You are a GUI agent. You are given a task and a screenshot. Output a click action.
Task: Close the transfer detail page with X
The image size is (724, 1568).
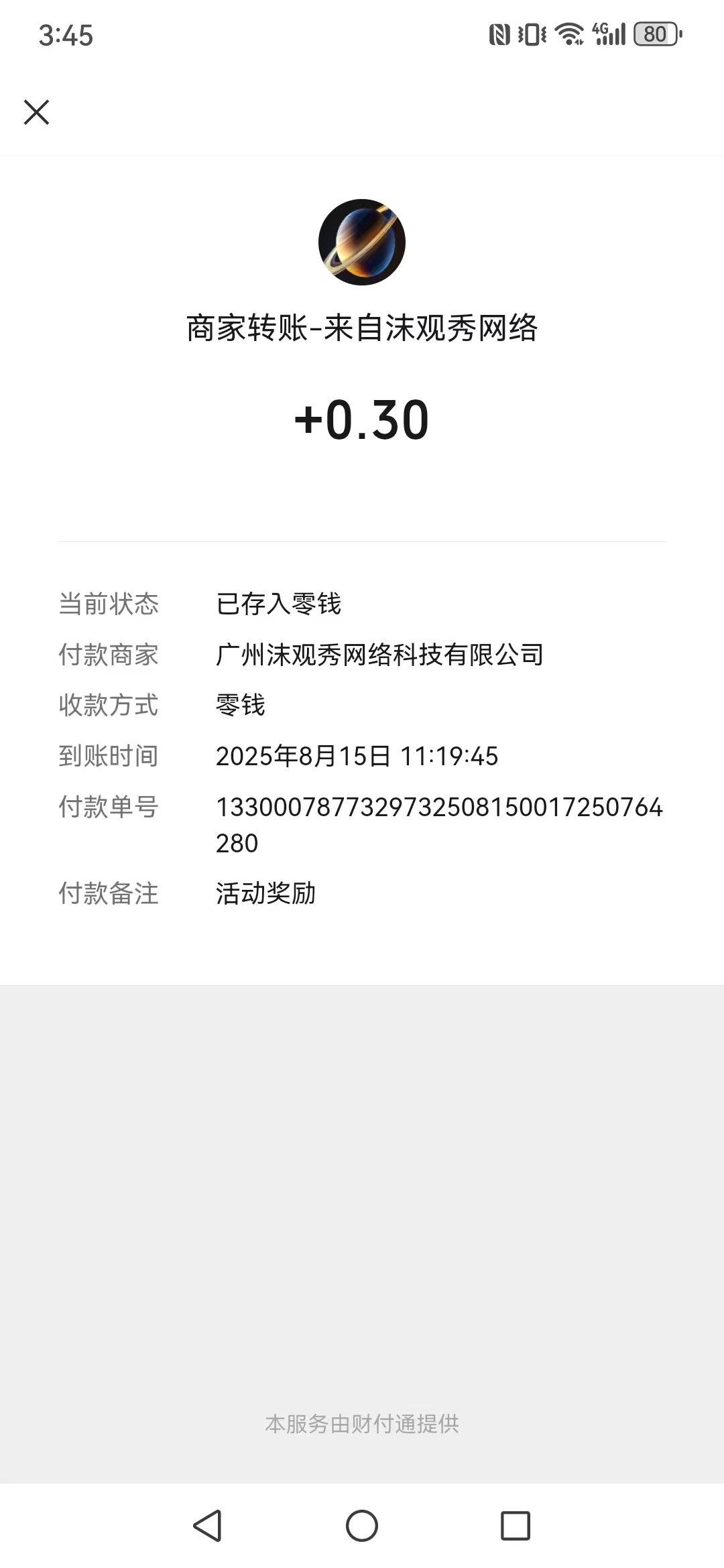click(x=37, y=111)
